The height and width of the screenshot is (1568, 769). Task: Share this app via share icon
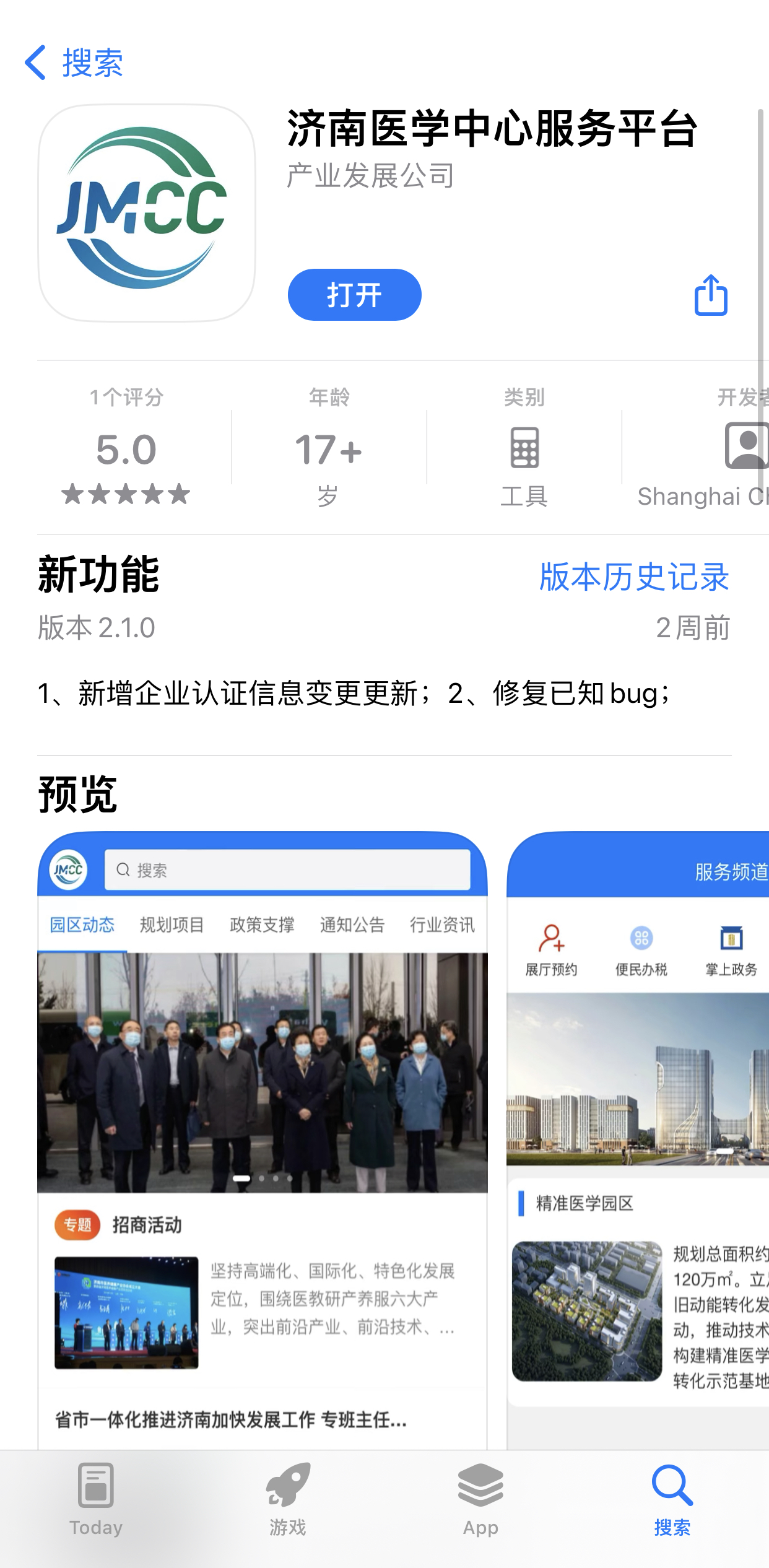tap(710, 295)
